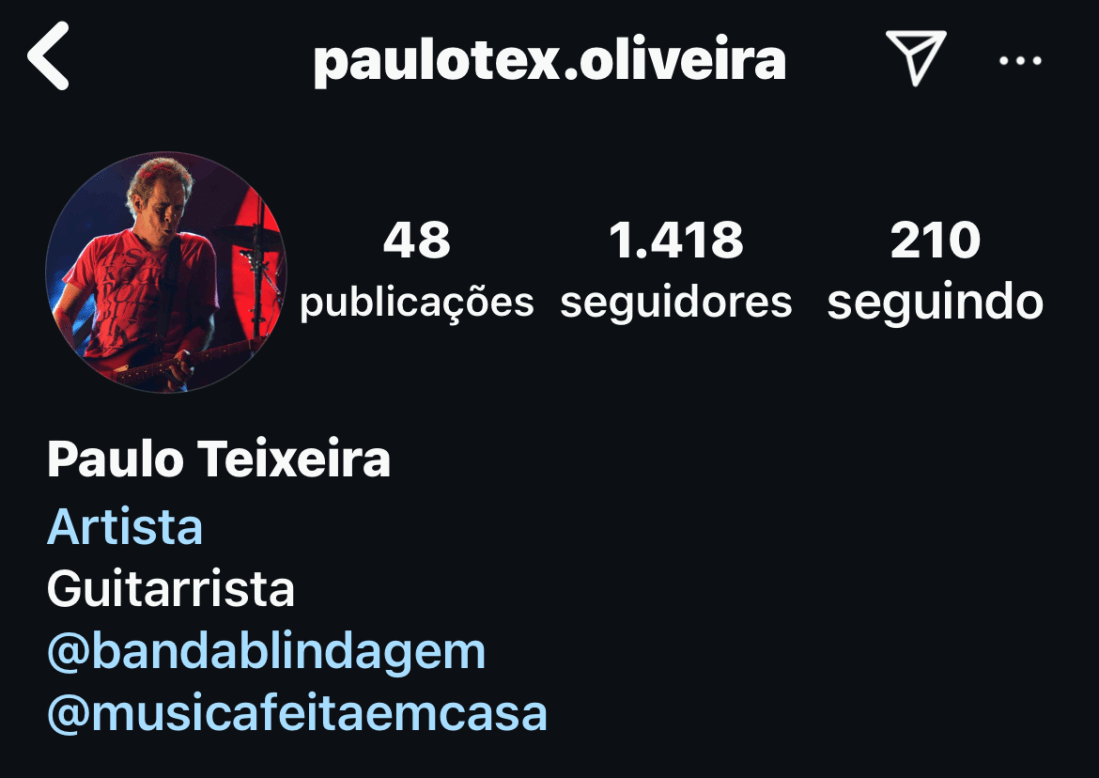Open the 48 publicações count

(x=417, y=270)
